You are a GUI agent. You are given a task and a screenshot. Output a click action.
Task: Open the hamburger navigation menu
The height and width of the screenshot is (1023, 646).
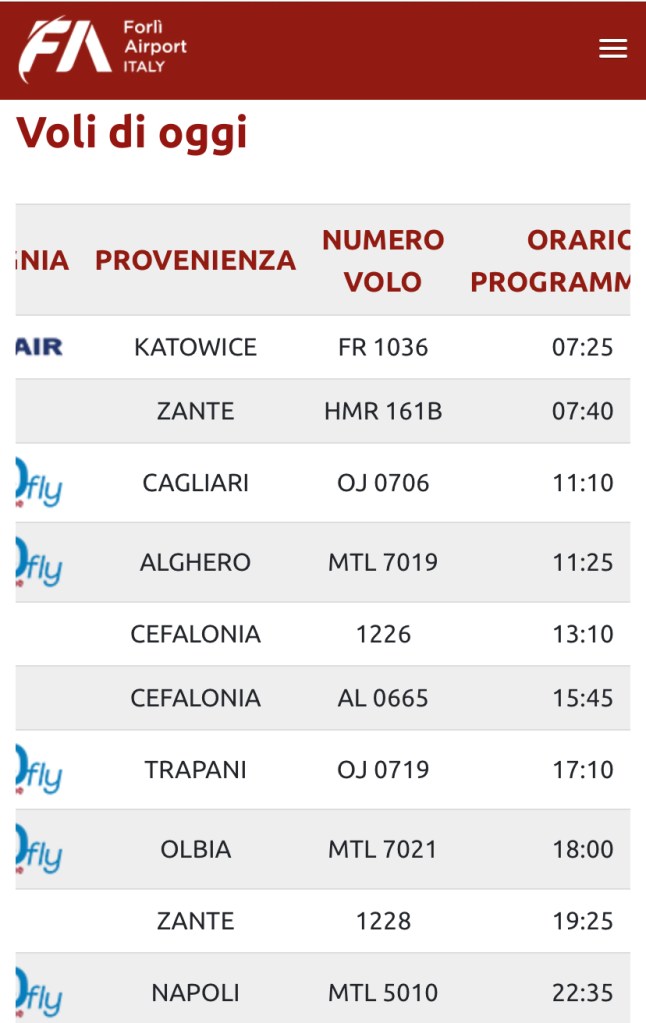[x=612, y=49]
